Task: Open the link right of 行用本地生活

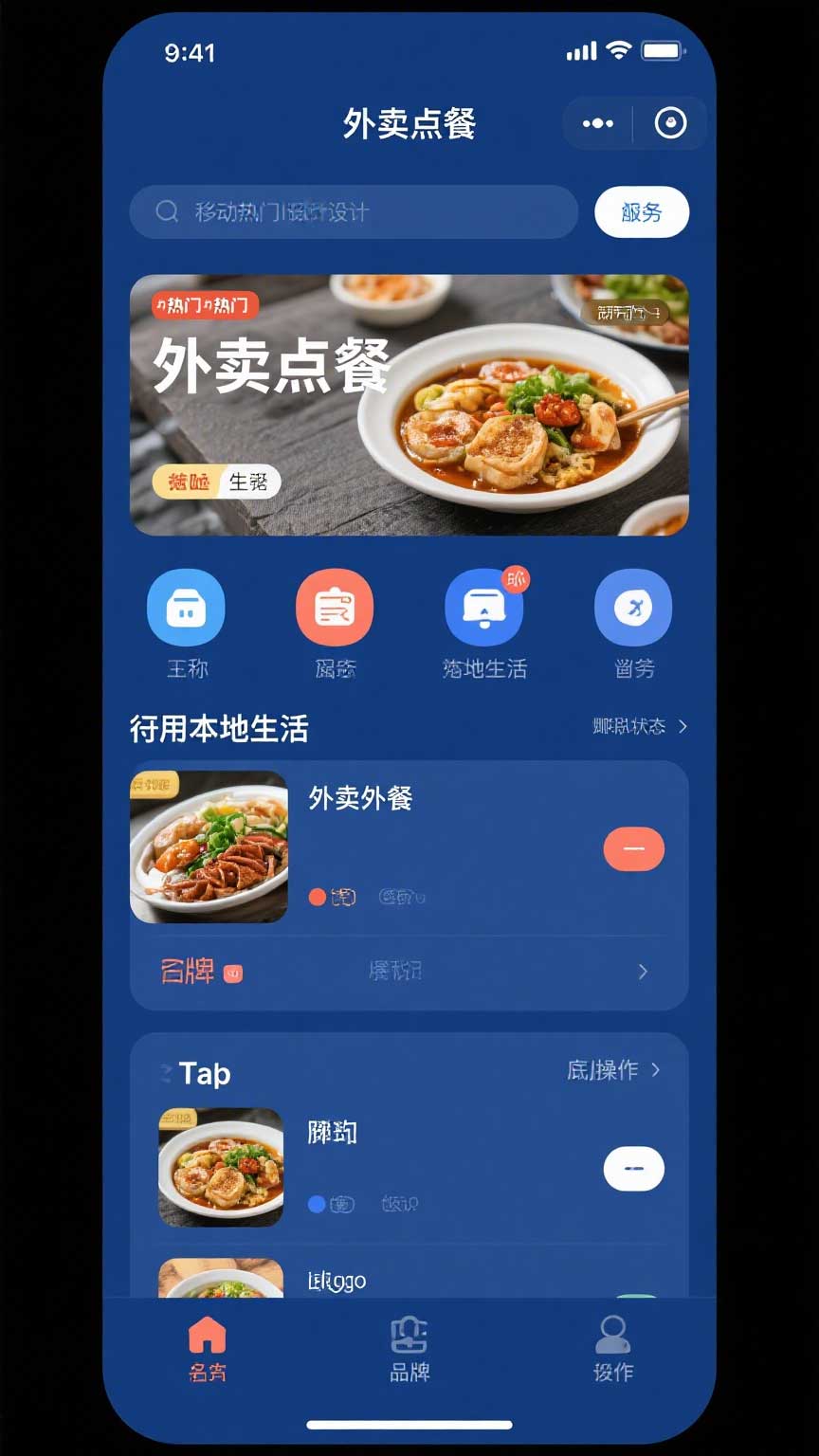Action: click(639, 727)
